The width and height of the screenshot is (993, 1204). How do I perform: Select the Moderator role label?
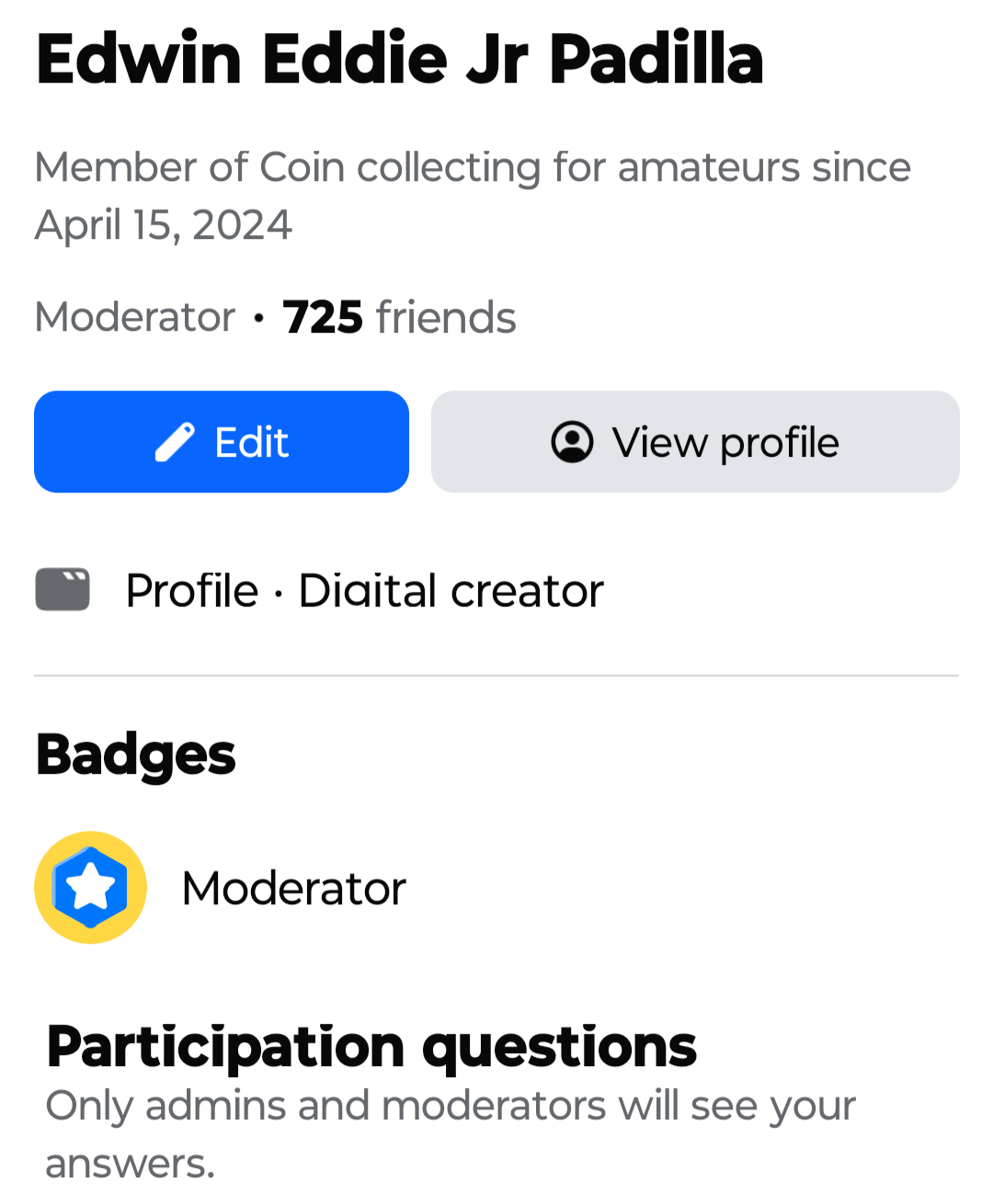click(x=134, y=316)
